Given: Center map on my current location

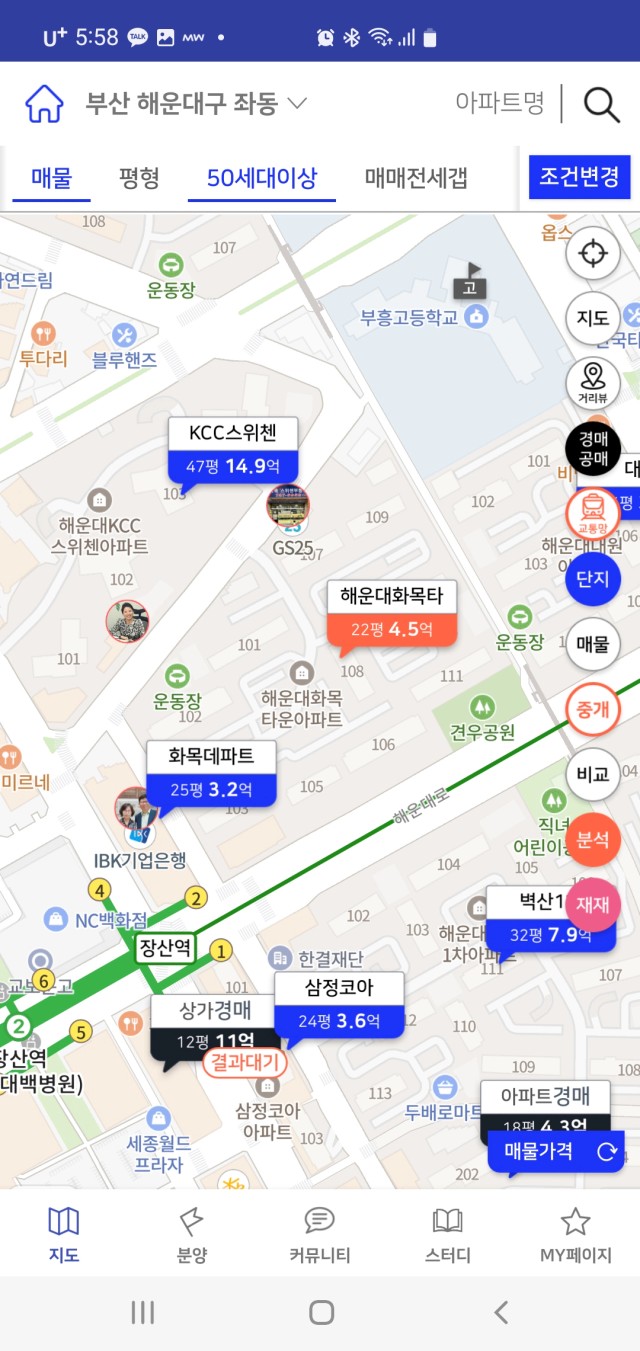Looking at the screenshot, I should 593,253.
